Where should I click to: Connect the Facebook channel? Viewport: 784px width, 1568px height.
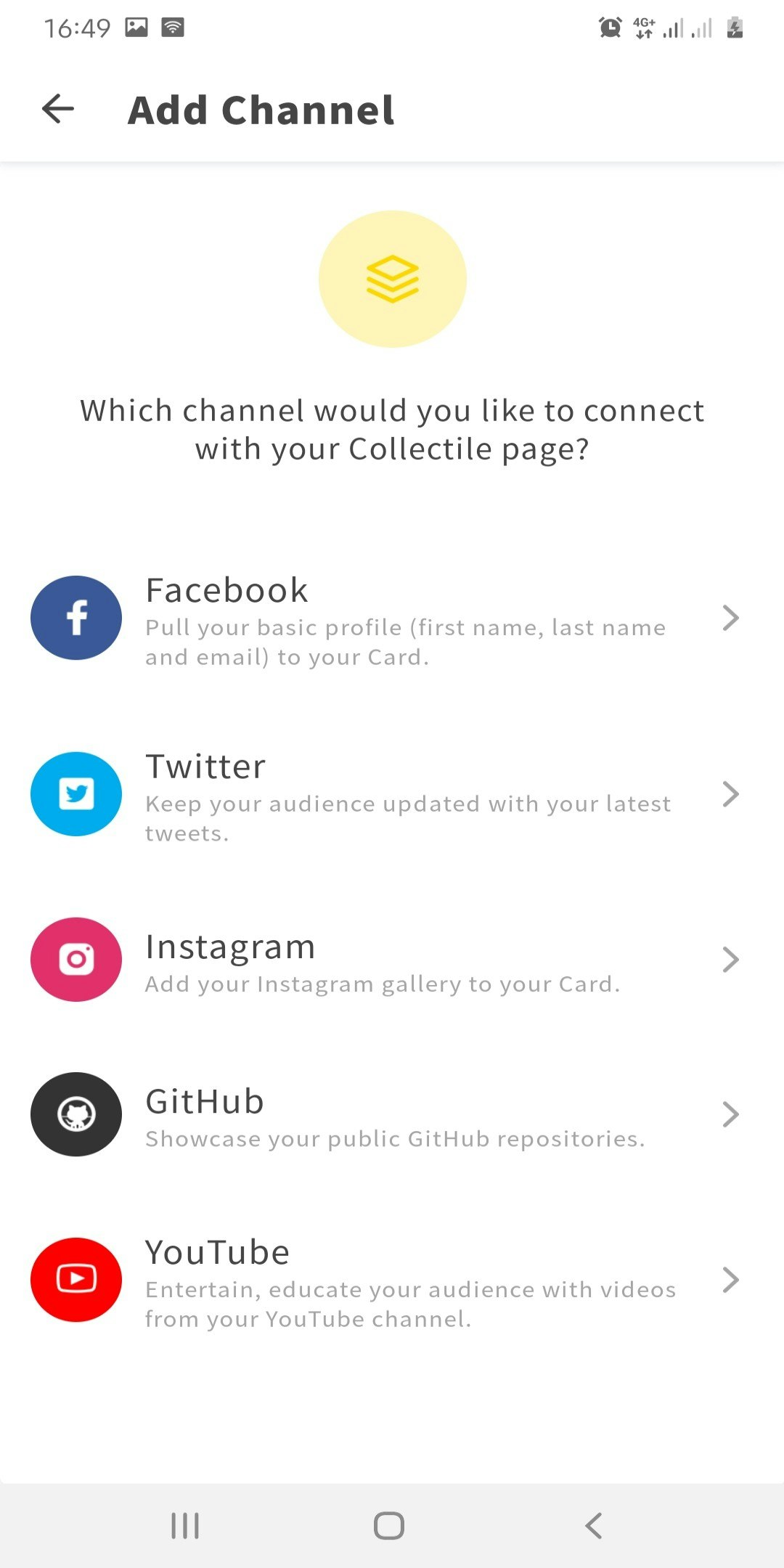pyautogui.click(x=392, y=618)
